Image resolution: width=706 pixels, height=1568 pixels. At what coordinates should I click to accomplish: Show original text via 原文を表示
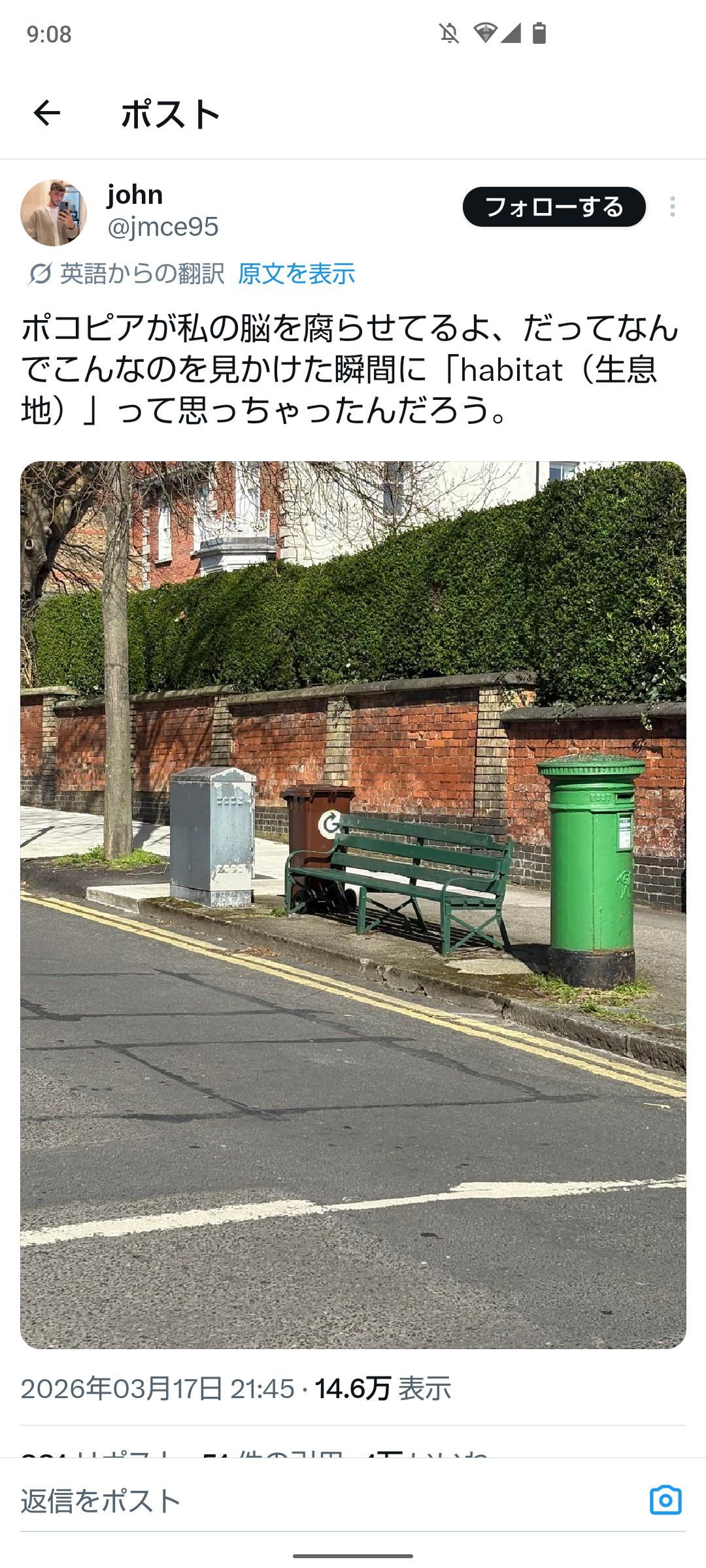pos(296,274)
